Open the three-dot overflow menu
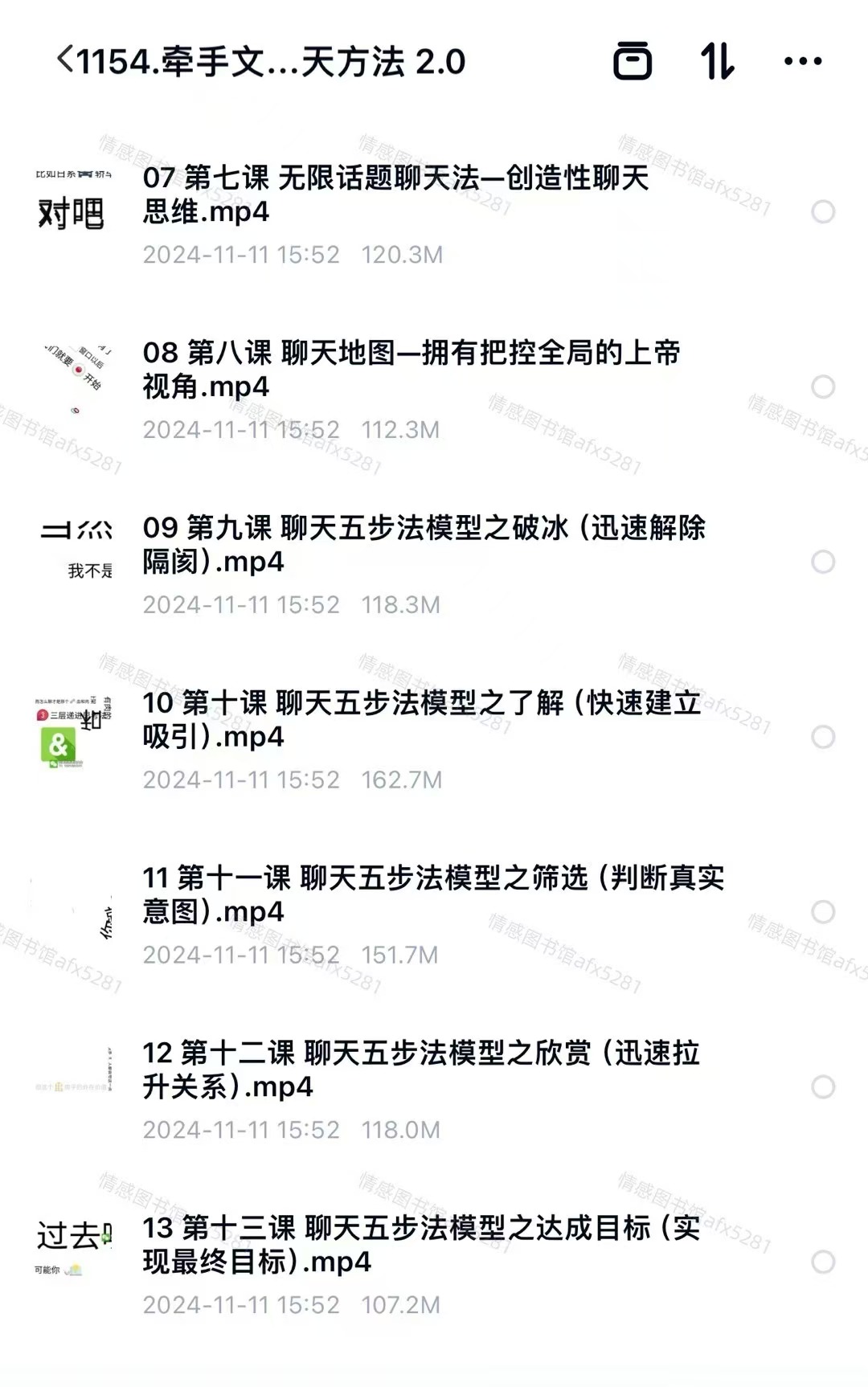 pyautogui.click(x=802, y=61)
